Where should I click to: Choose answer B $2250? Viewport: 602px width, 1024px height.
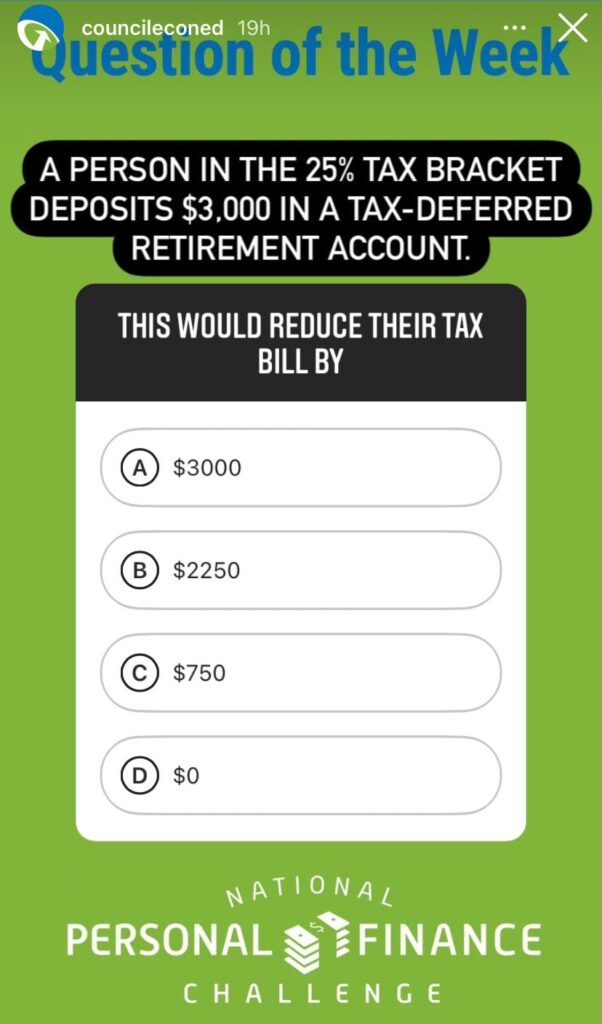coord(301,570)
